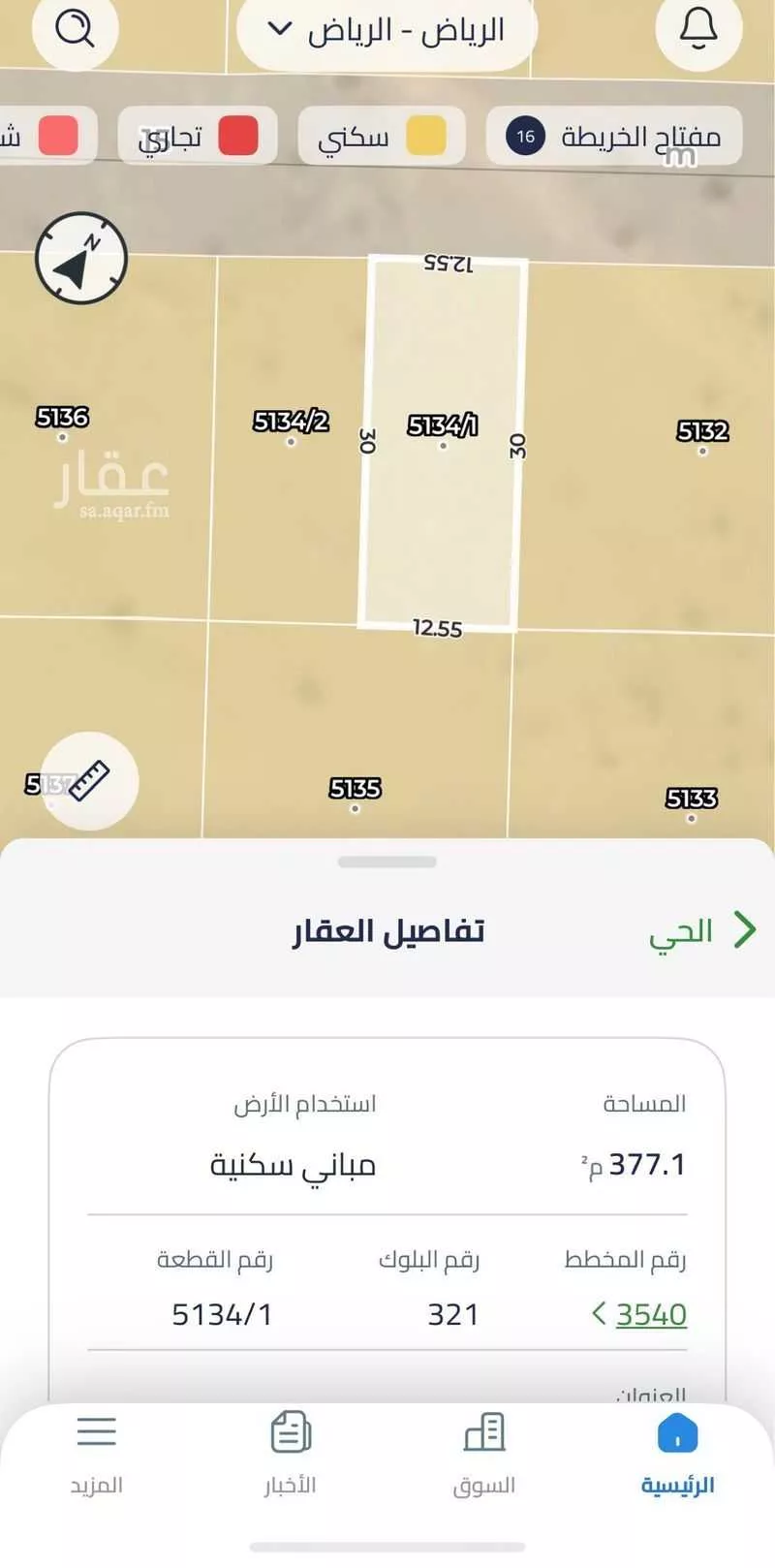Select parcel 5134/2 on the map
Viewport: 775px width, 1568px height.
(x=290, y=426)
